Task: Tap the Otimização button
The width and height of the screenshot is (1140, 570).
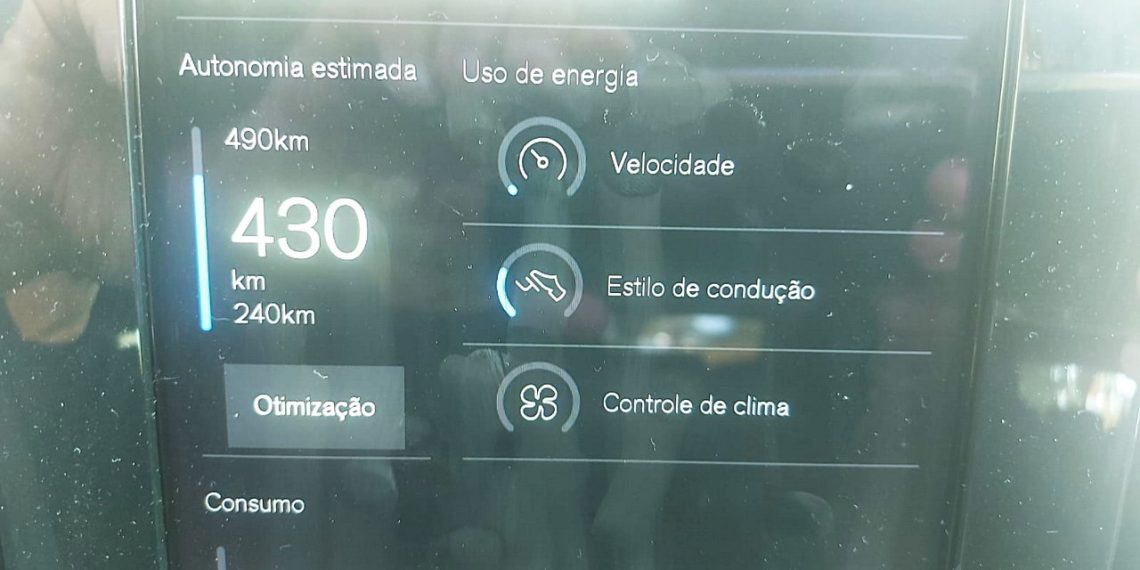Action: tap(314, 407)
